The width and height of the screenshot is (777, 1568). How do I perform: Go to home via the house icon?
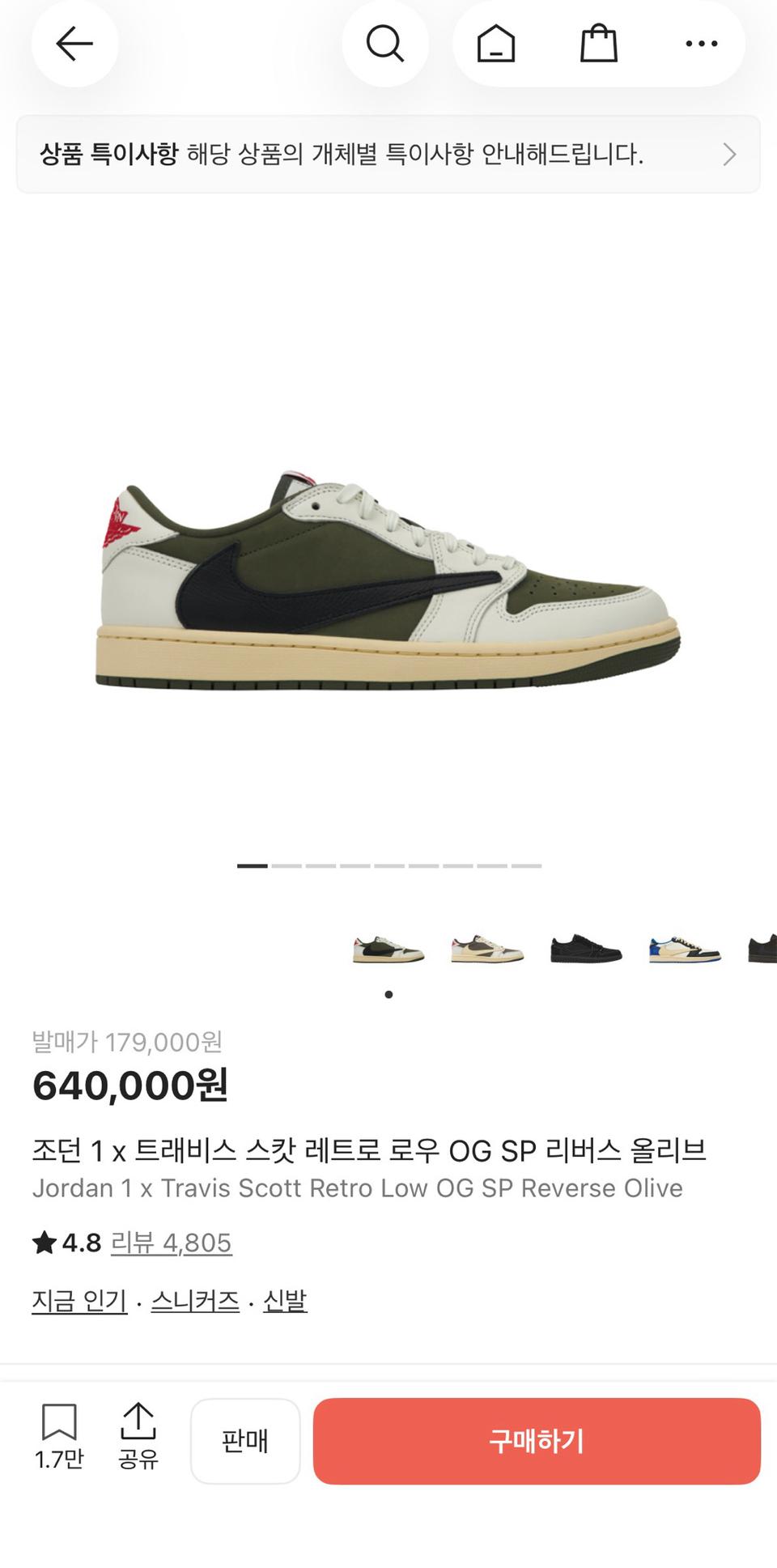click(495, 44)
